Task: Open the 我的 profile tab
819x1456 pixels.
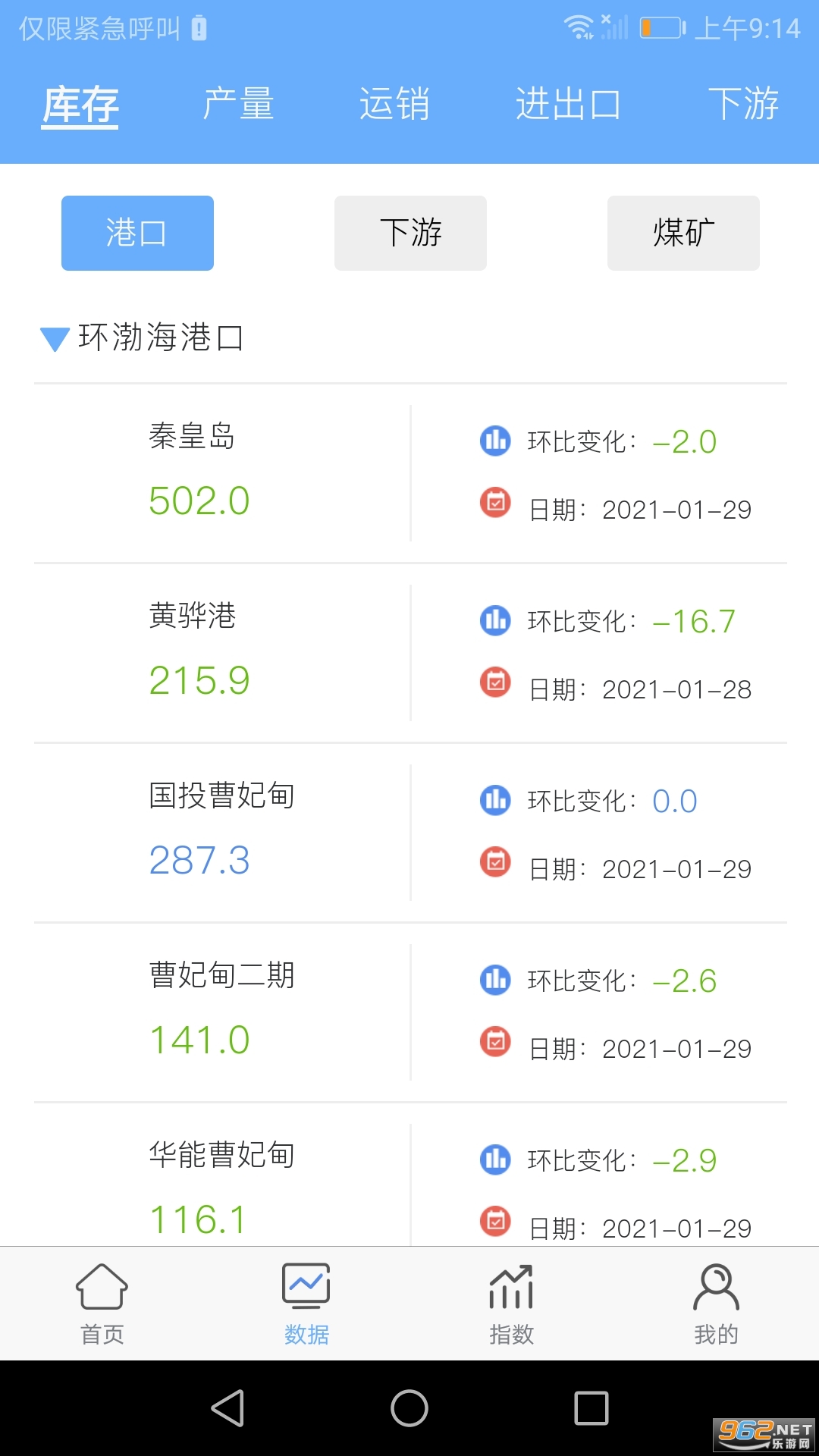Action: 716,1304
